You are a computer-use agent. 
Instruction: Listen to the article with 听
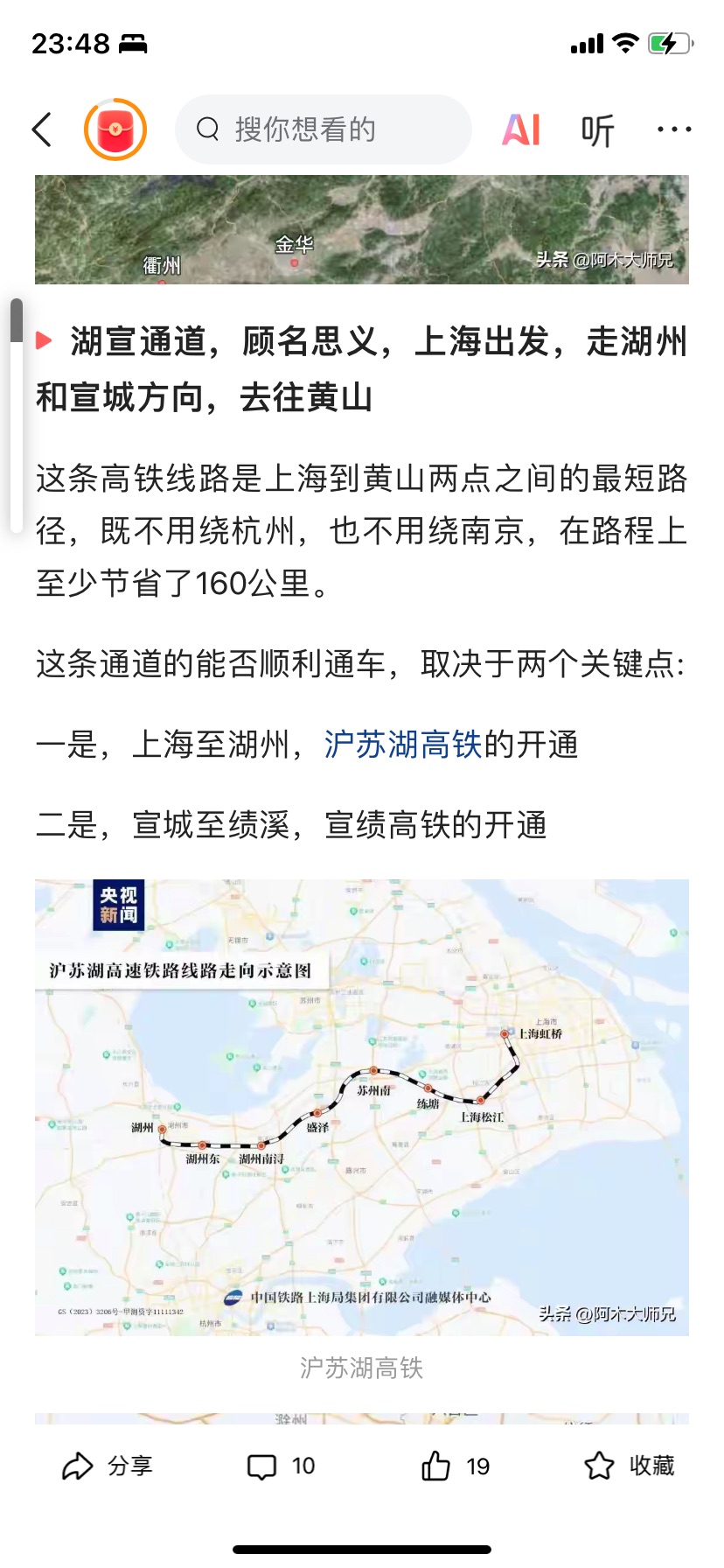(598, 130)
